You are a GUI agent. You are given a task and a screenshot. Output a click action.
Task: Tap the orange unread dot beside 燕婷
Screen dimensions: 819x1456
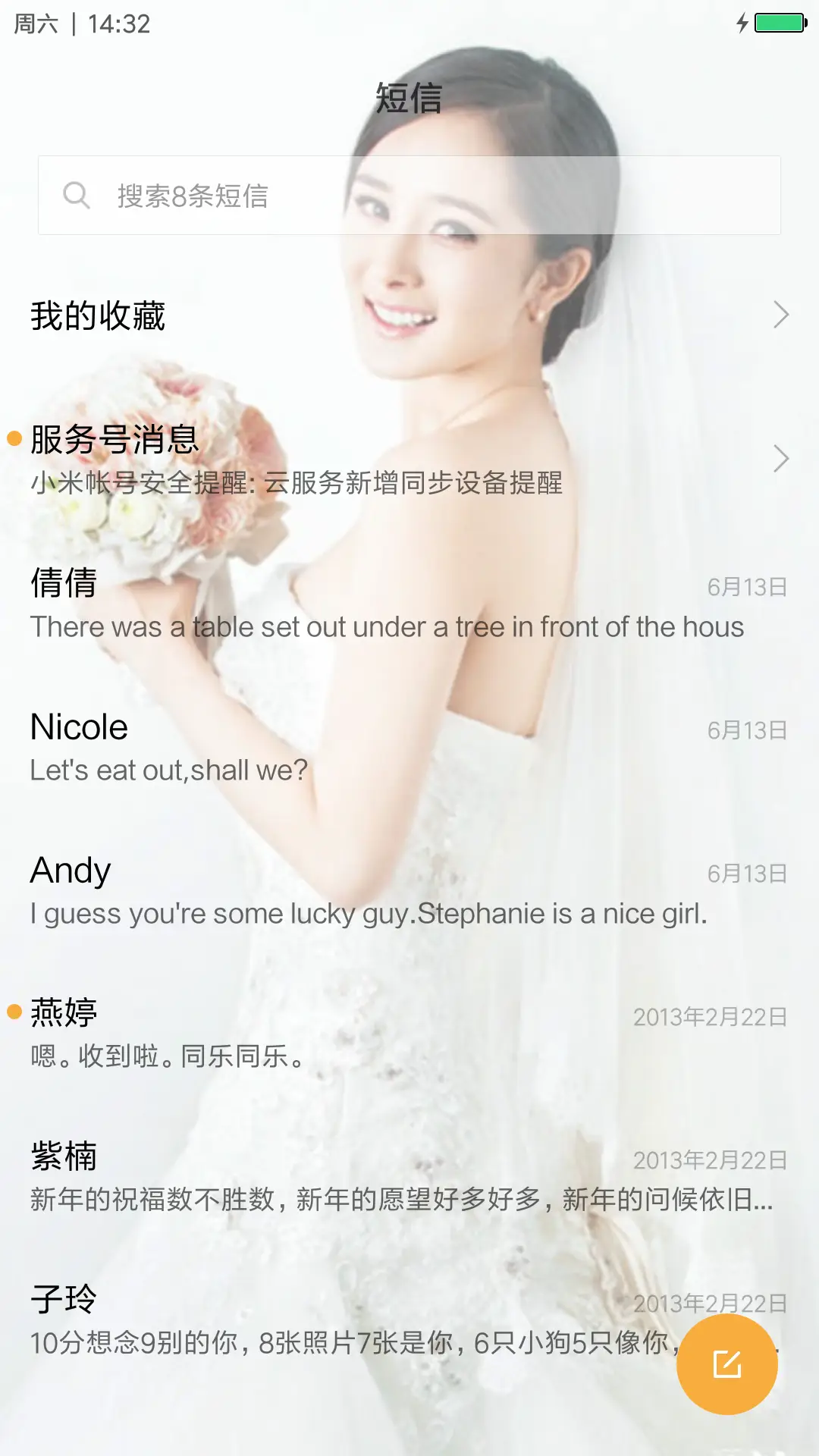tap(13, 1010)
